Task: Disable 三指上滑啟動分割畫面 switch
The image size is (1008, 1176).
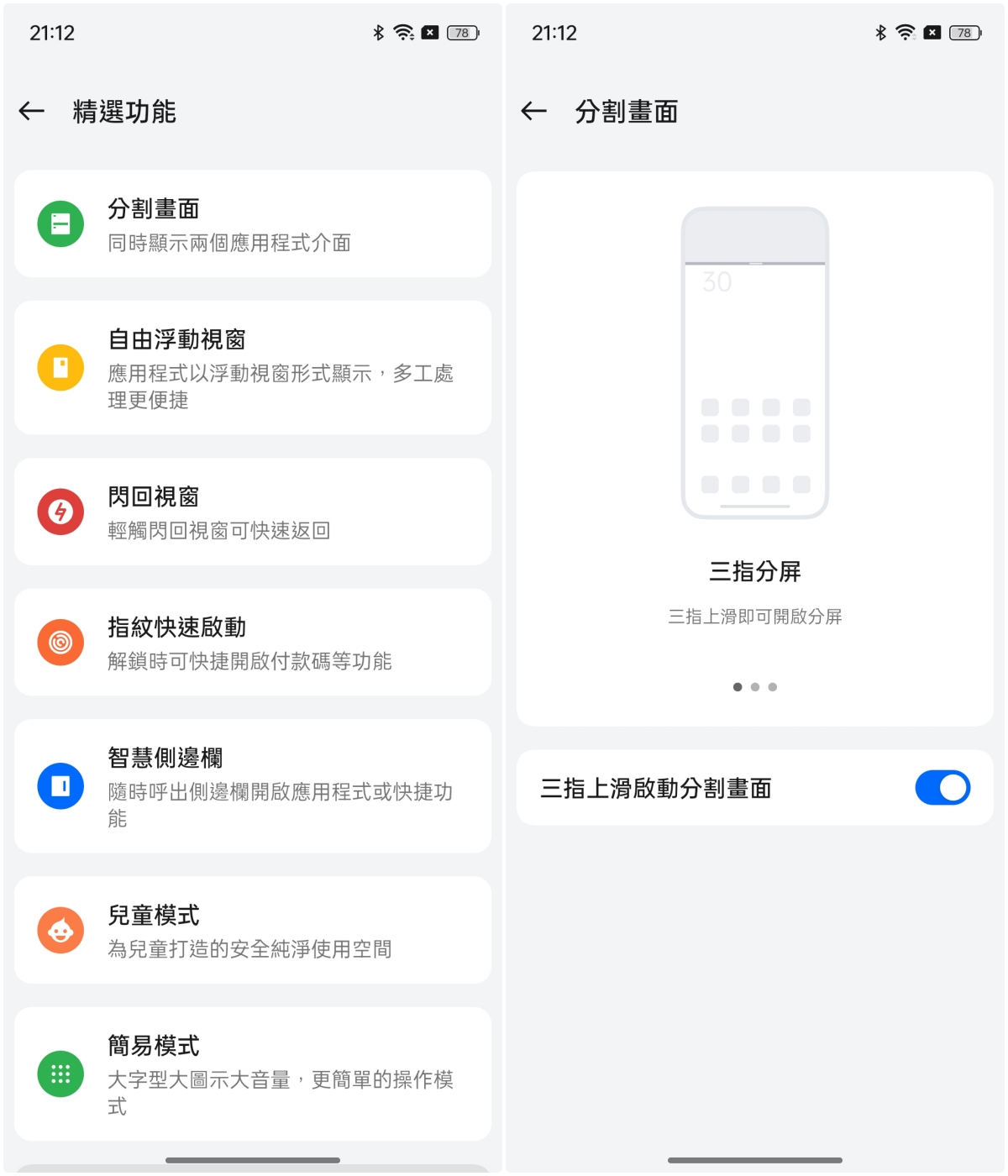Action: (942, 788)
